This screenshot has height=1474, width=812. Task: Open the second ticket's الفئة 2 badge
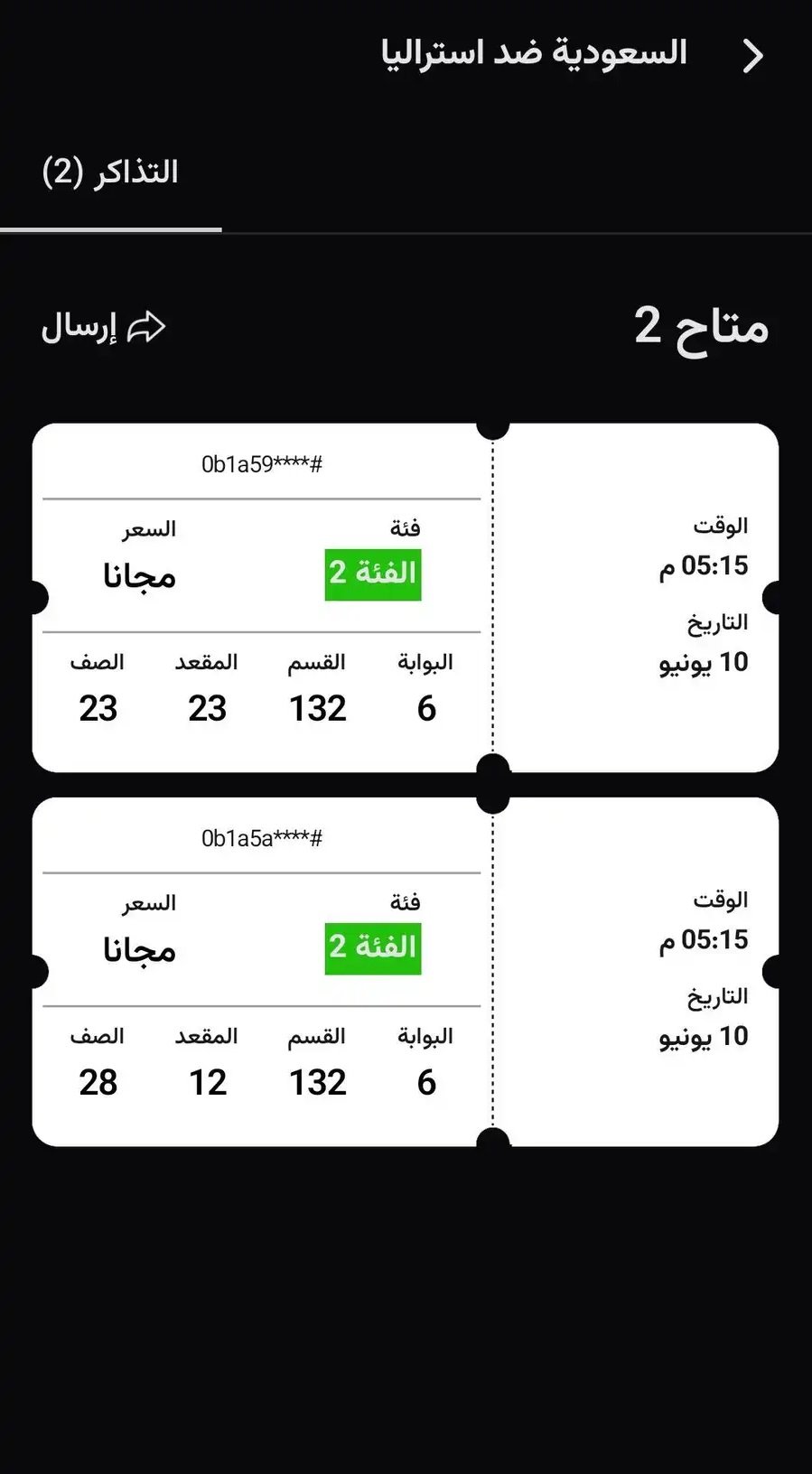[x=372, y=947]
